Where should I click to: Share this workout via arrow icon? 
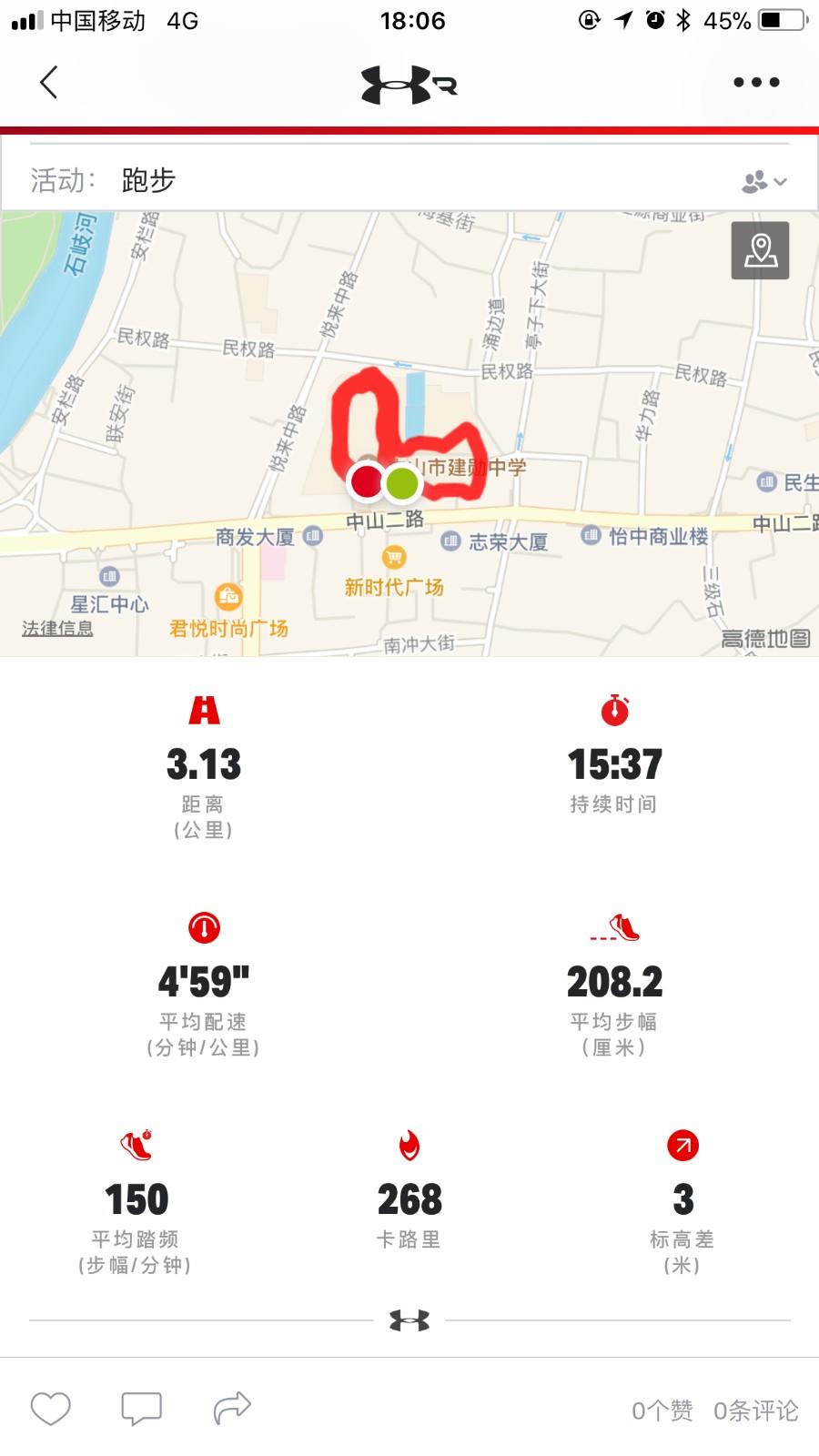pos(232,1408)
